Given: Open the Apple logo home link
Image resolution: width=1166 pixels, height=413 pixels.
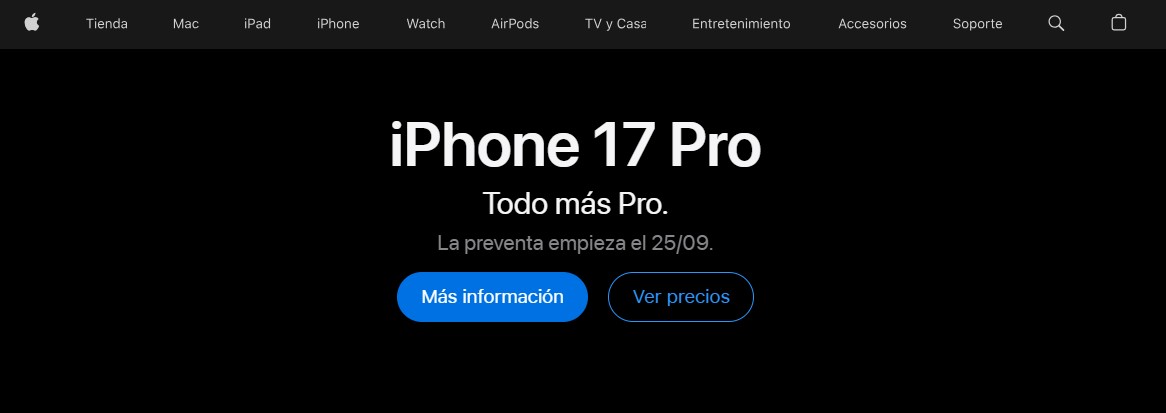Looking at the screenshot, I should click(x=31, y=23).
